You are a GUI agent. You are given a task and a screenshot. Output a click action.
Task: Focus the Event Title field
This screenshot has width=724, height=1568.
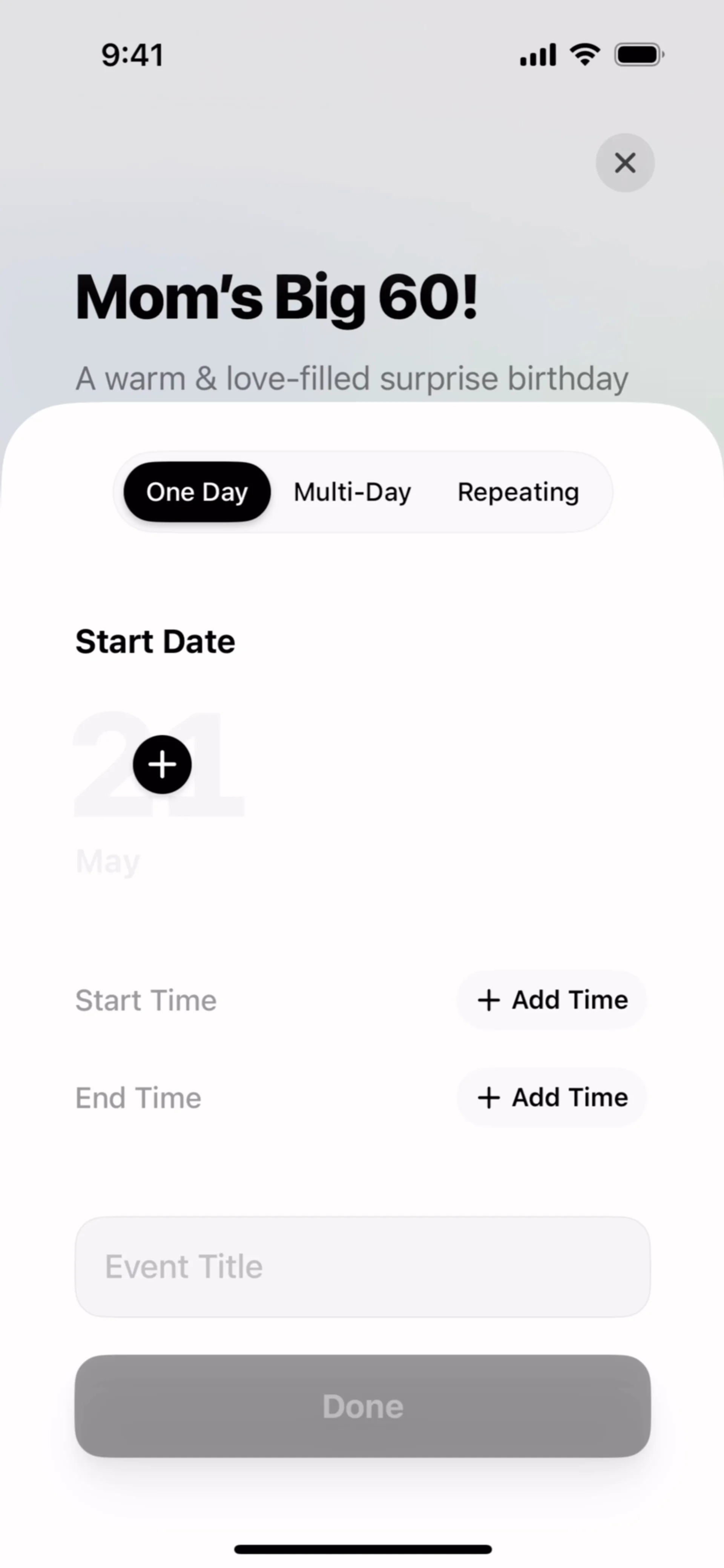[362, 1267]
